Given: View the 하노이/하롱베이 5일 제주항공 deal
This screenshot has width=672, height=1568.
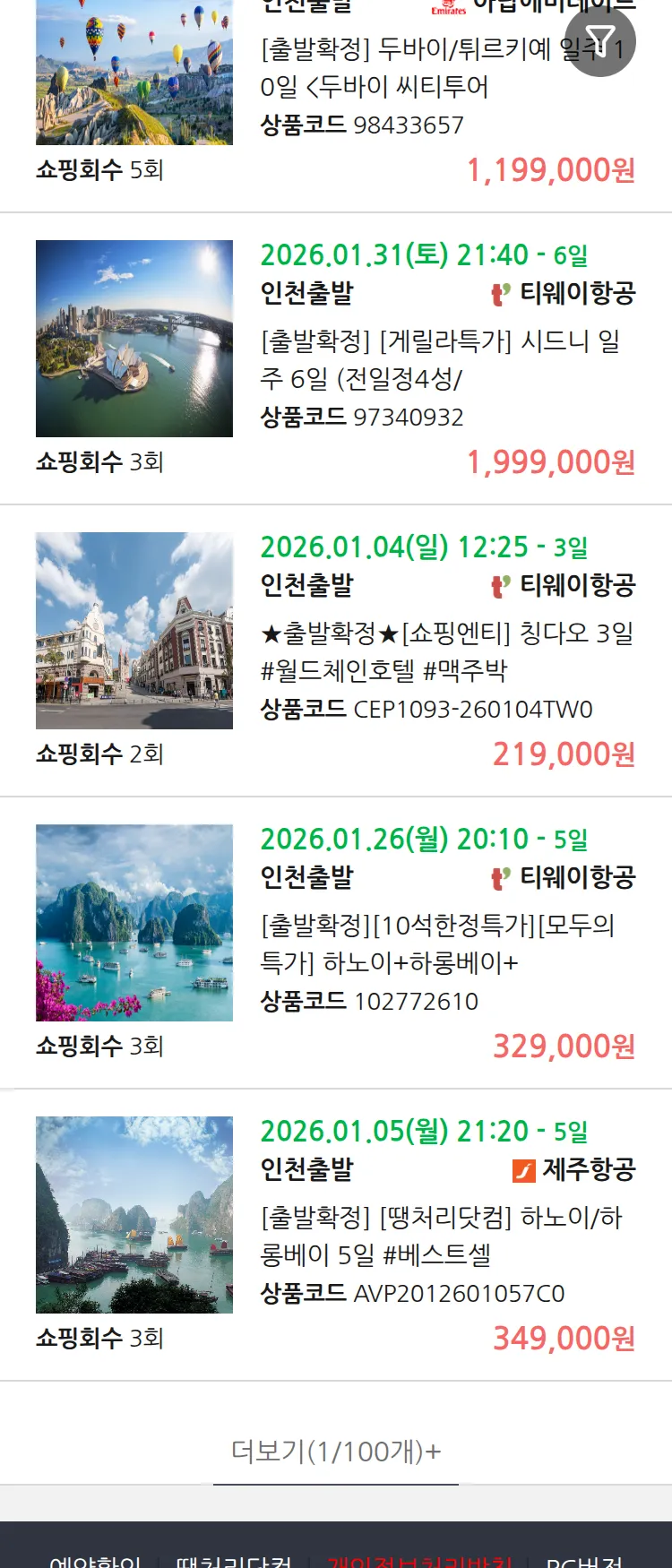Looking at the screenshot, I should coord(441,1236).
